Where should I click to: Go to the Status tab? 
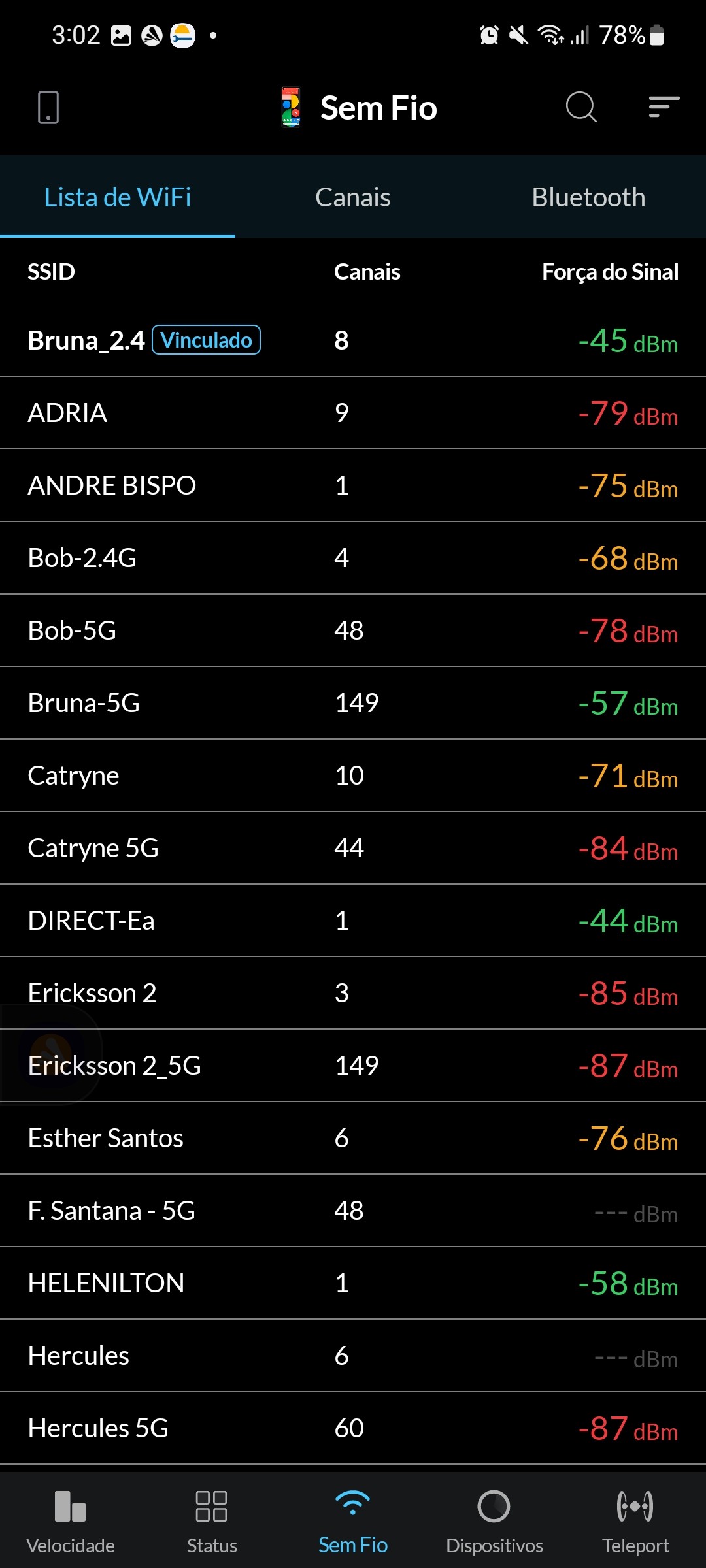pos(212,1521)
